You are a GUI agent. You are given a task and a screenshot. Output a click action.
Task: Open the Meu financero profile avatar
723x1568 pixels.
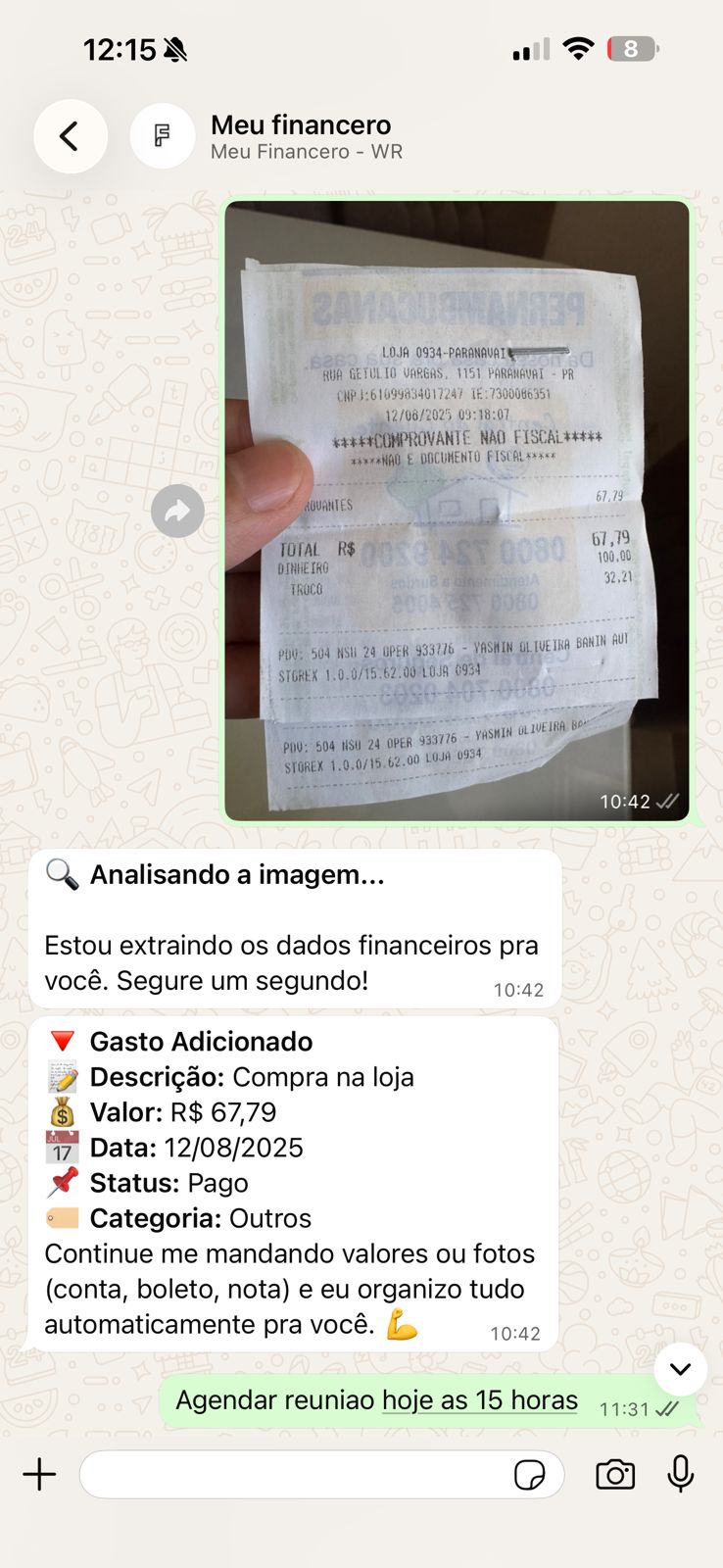163,136
